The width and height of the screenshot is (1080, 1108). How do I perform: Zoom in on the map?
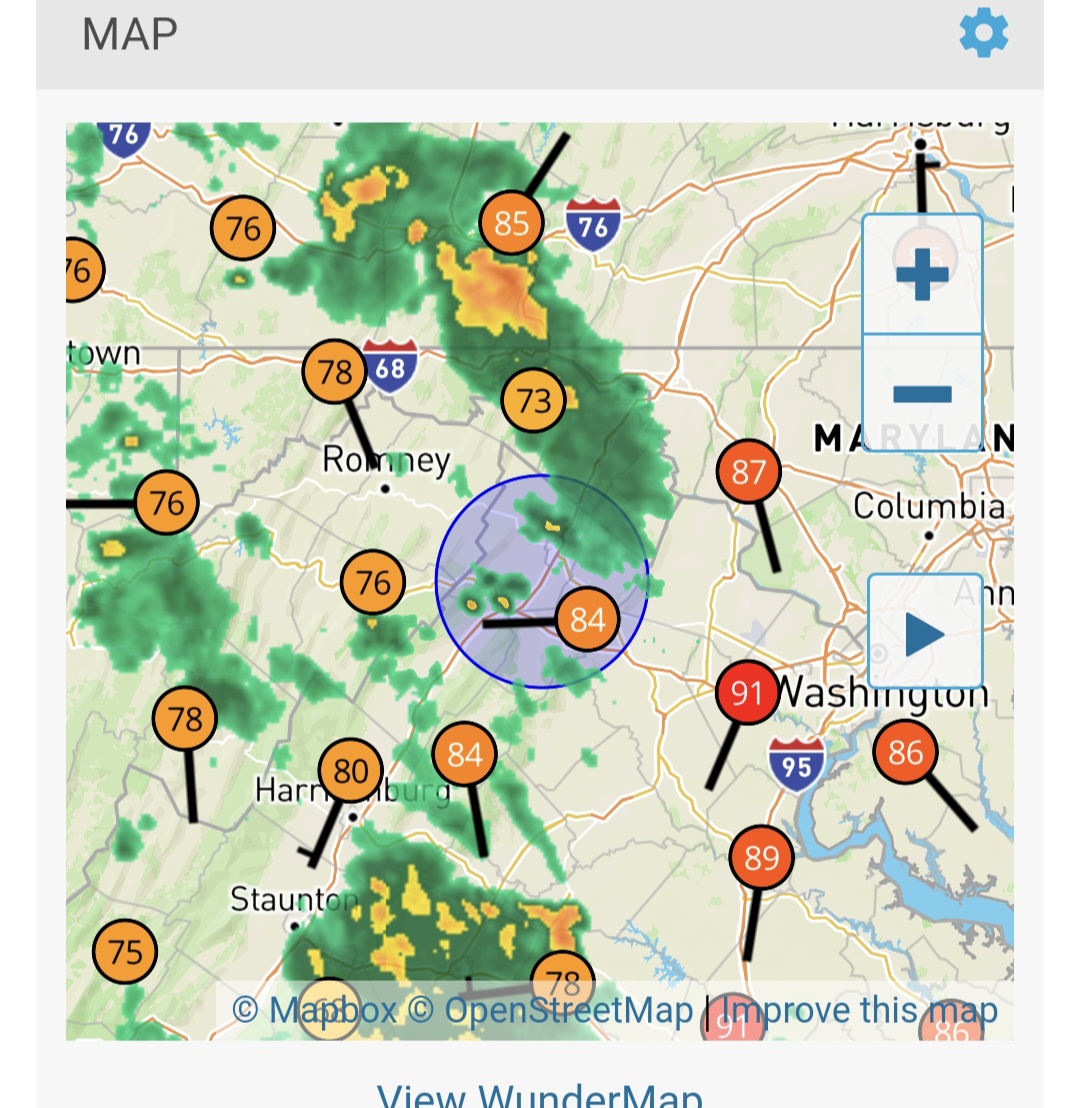point(922,273)
